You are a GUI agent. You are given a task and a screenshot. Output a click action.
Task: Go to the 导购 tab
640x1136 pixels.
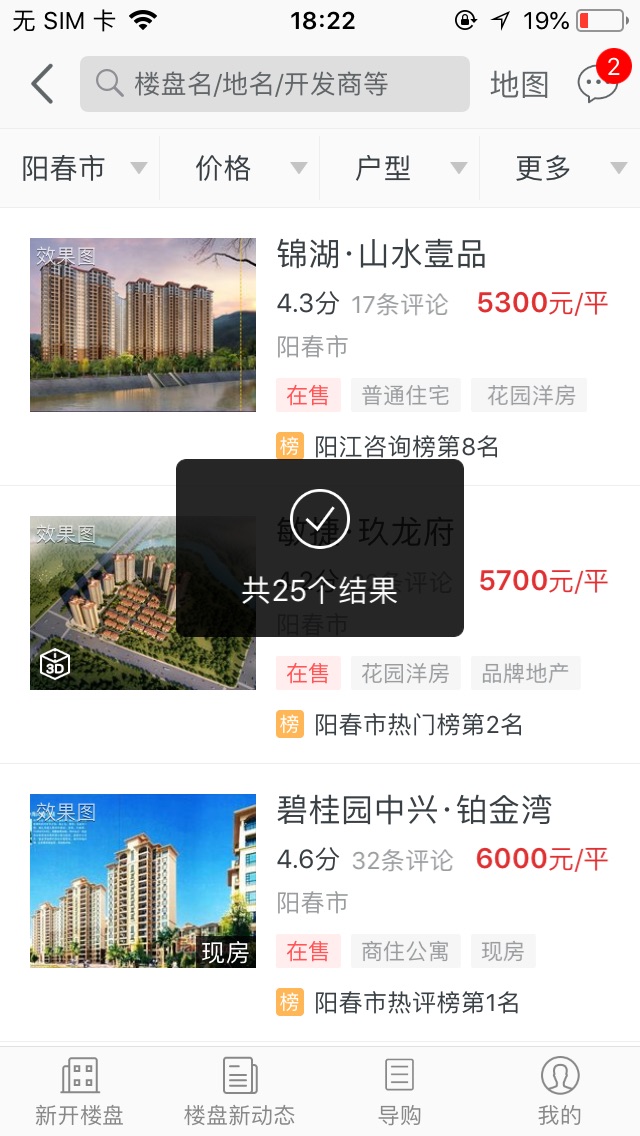pos(399,1091)
